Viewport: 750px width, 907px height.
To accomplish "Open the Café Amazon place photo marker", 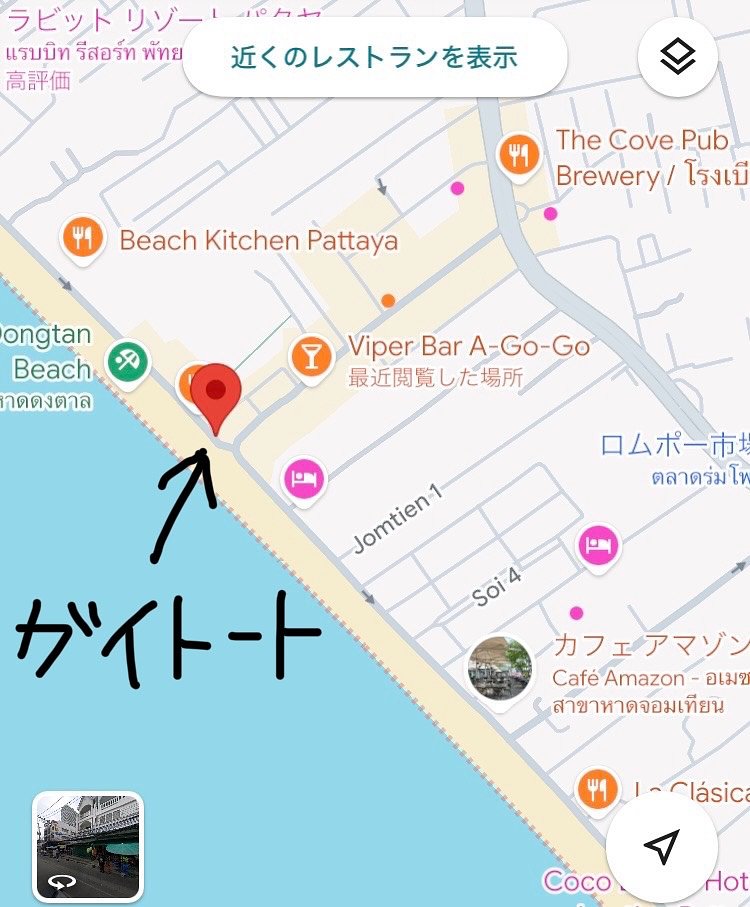I will click(x=499, y=668).
